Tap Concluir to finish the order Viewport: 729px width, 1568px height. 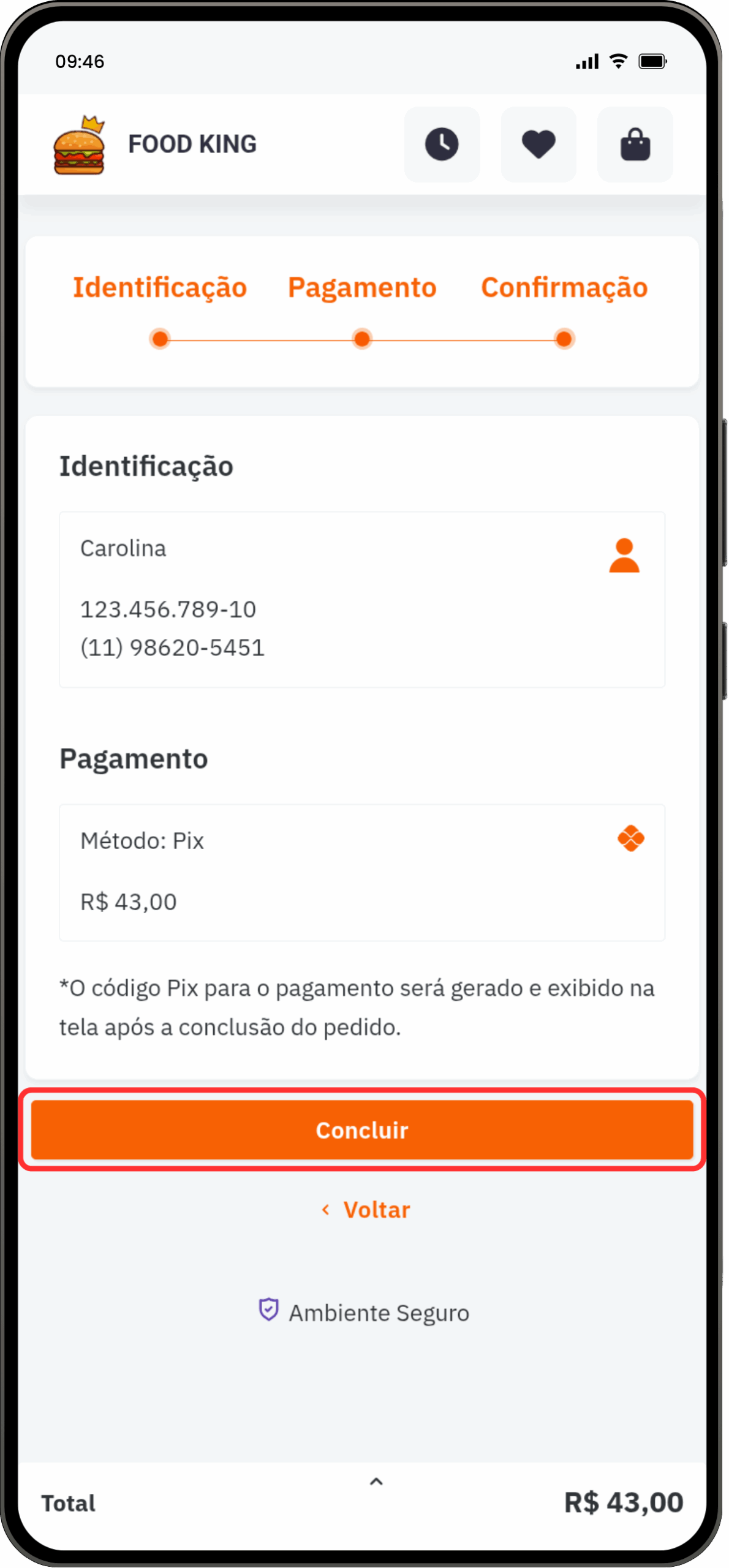362,1130
